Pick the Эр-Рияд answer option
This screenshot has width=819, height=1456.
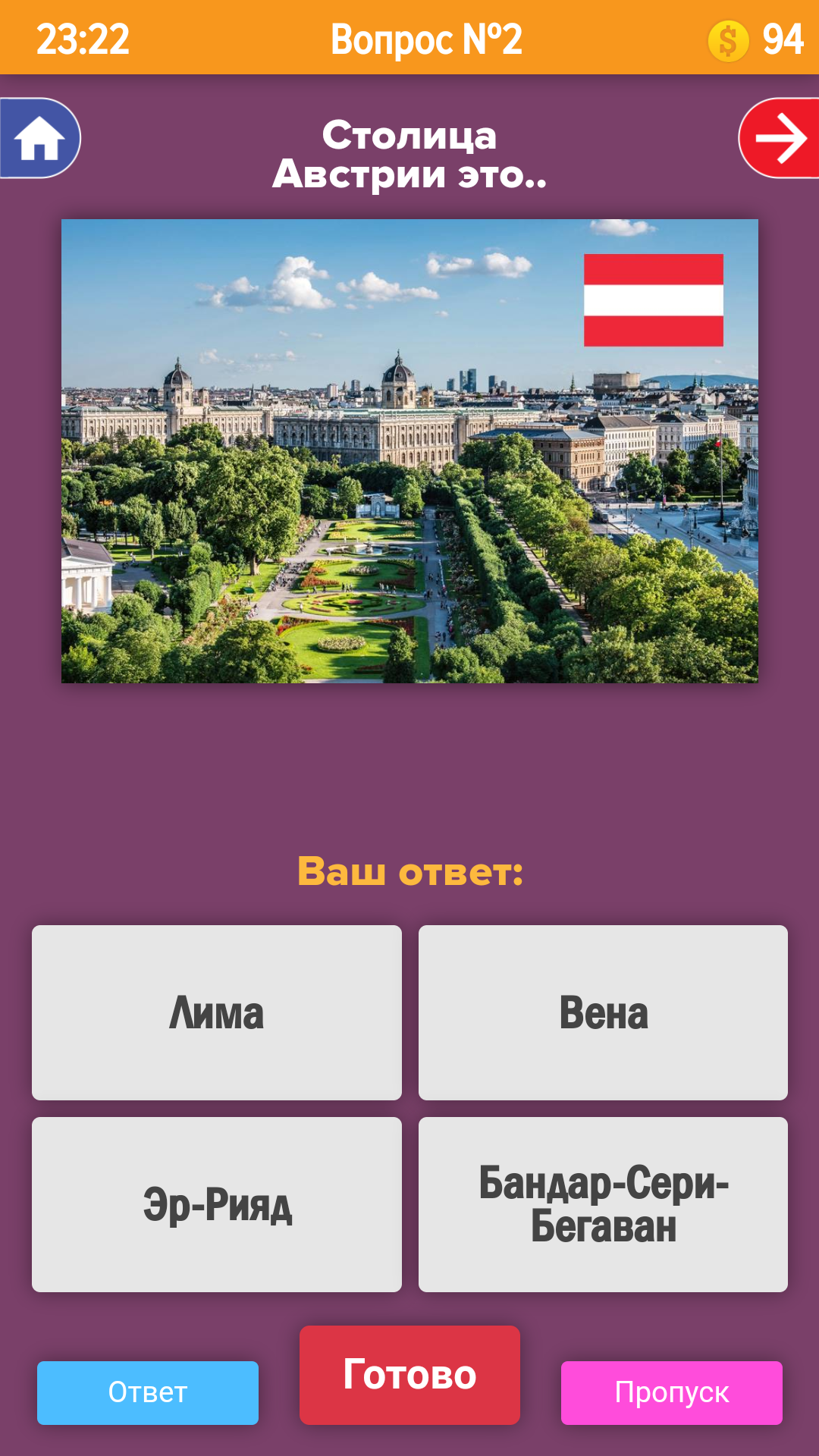(217, 1204)
